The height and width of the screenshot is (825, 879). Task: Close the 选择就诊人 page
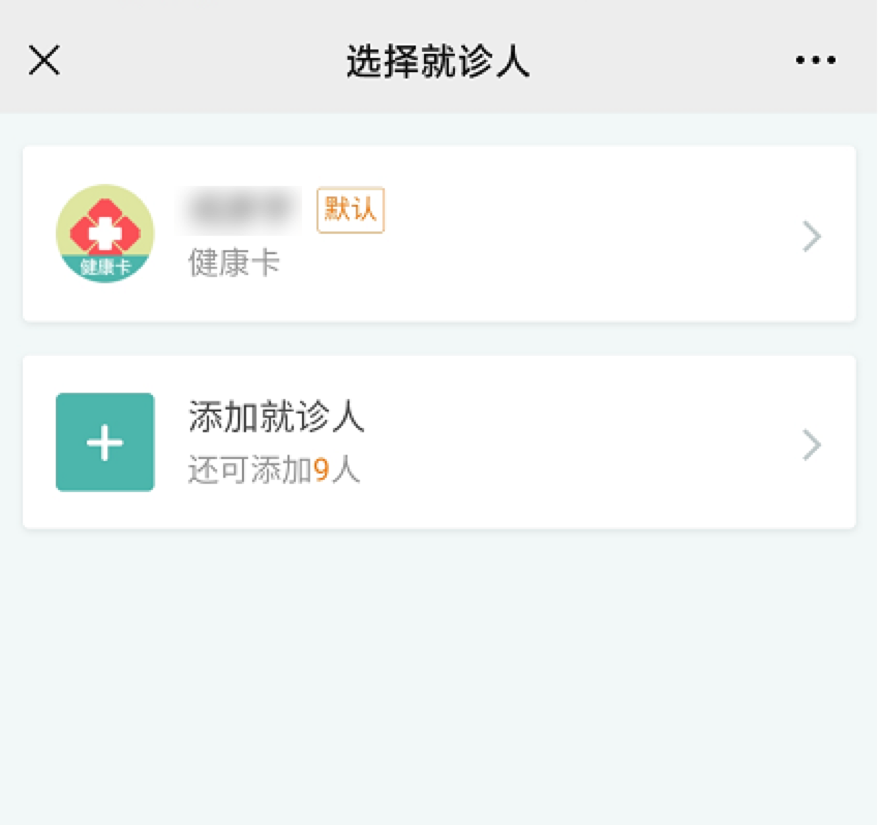pyautogui.click(x=44, y=61)
